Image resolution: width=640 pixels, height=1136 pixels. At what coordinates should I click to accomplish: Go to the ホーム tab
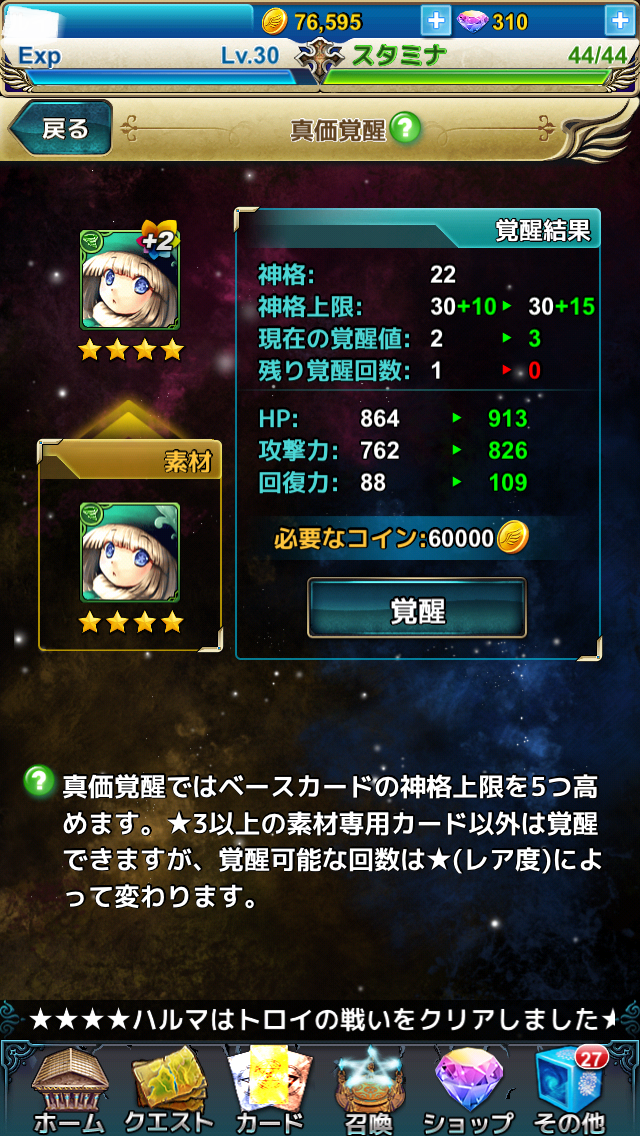point(68,1088)
